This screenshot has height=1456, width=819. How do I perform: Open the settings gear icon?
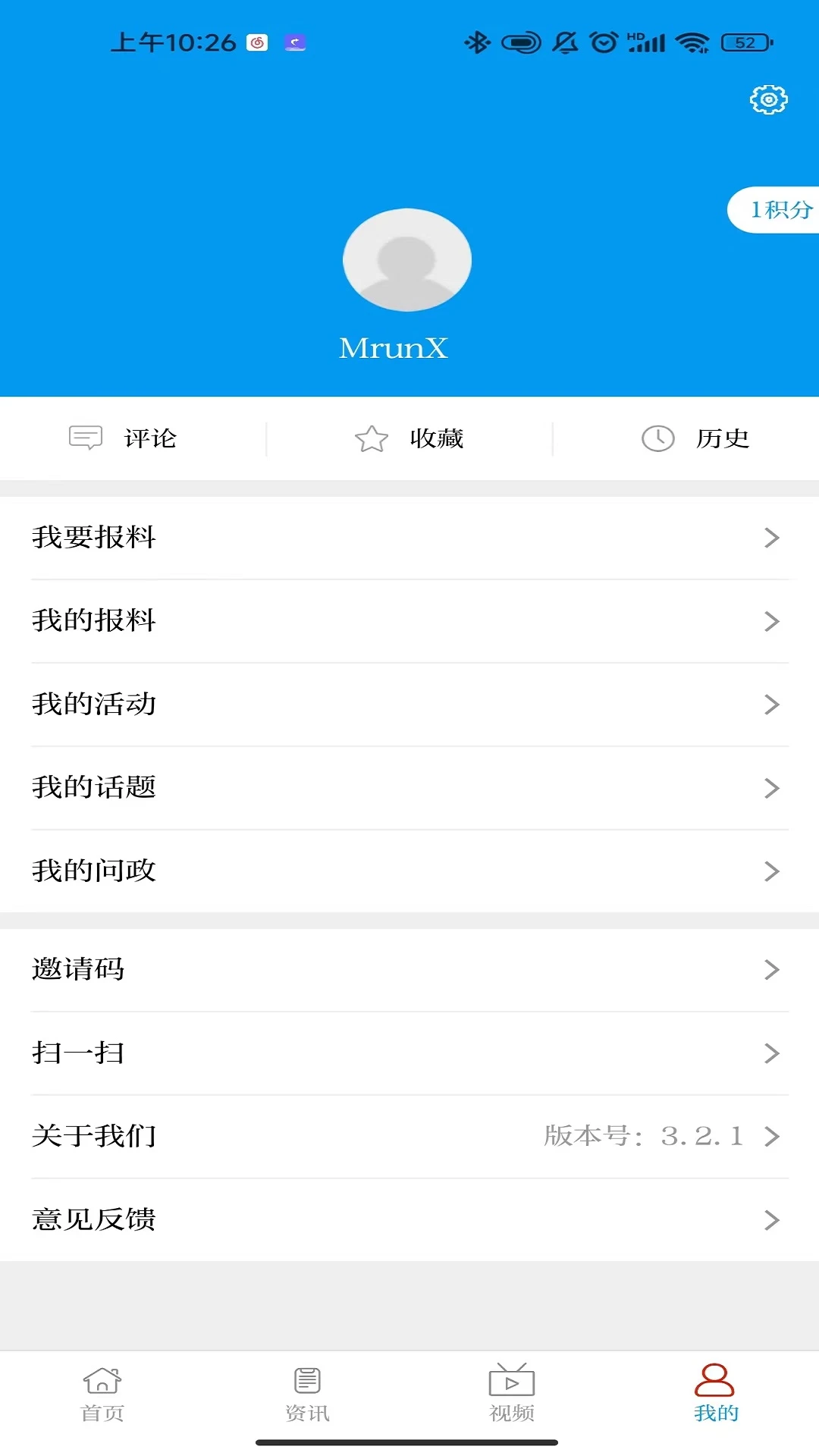click(769, 99)
